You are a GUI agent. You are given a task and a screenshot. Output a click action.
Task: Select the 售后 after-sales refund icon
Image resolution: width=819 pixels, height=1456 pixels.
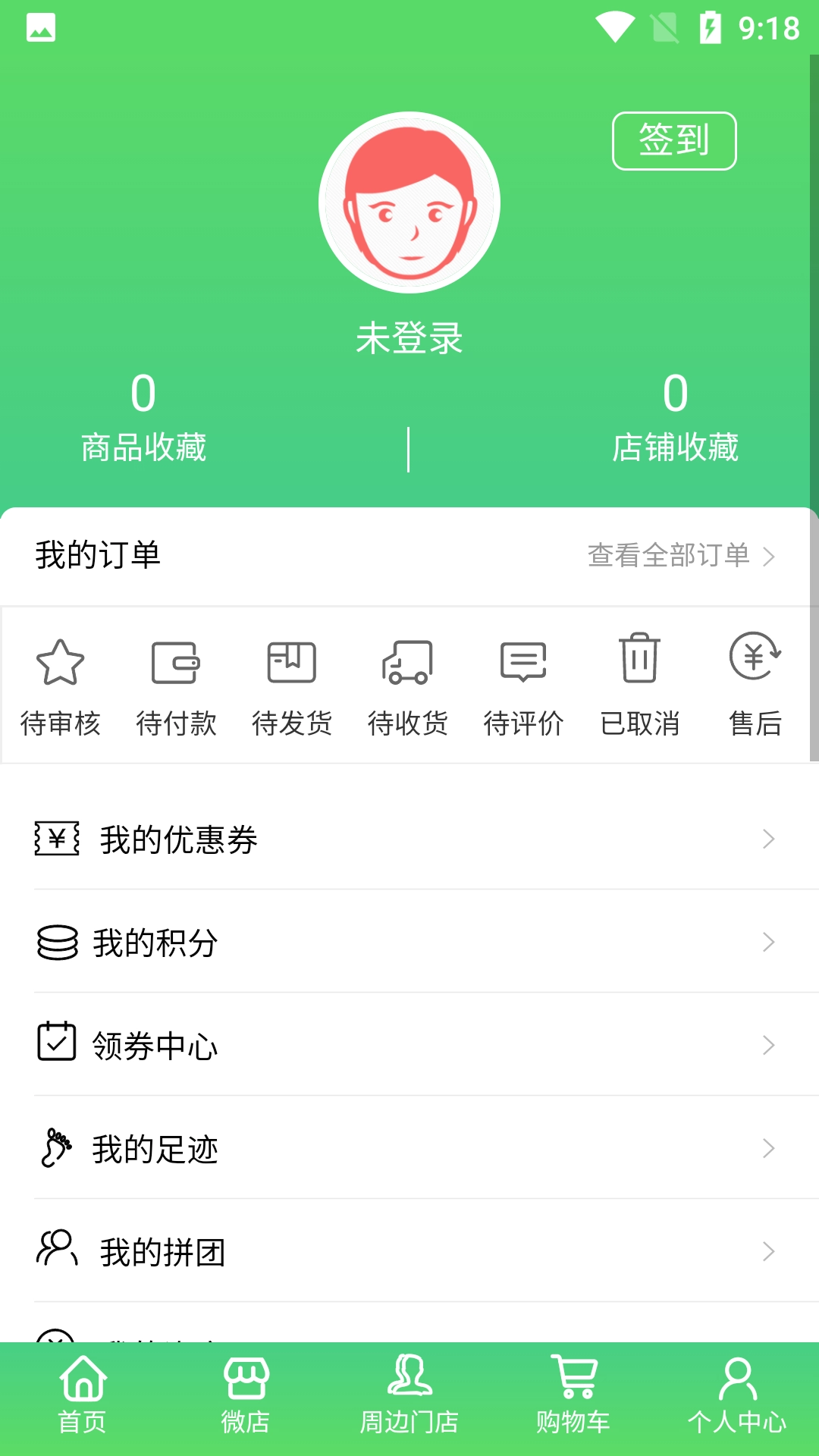coord(755,661)
